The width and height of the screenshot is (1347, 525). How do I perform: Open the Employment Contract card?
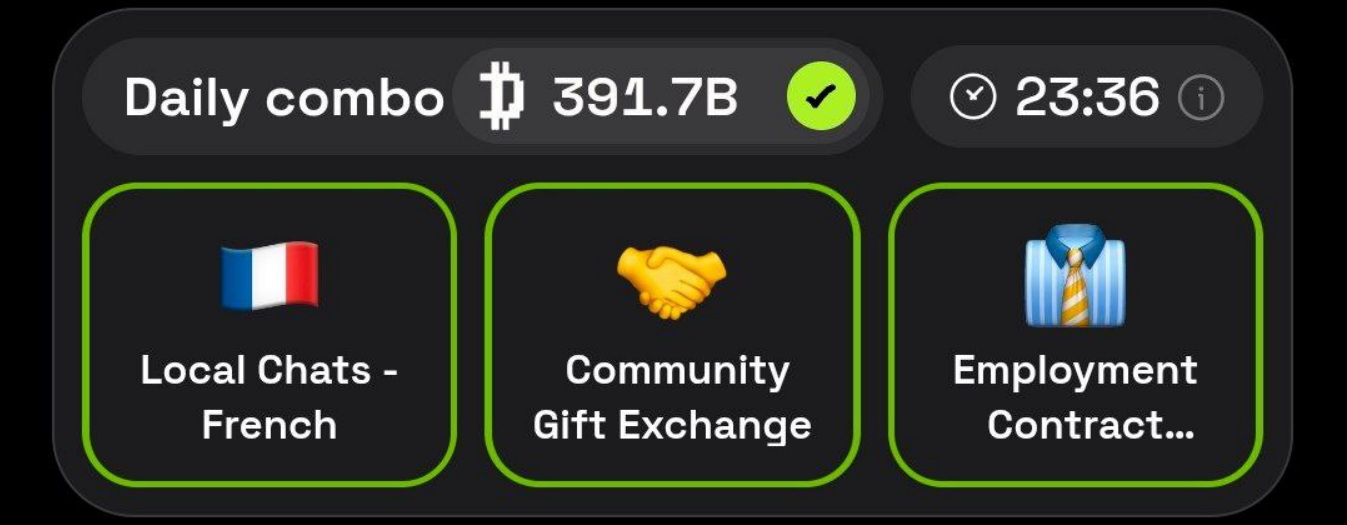tap(1075, 334)
